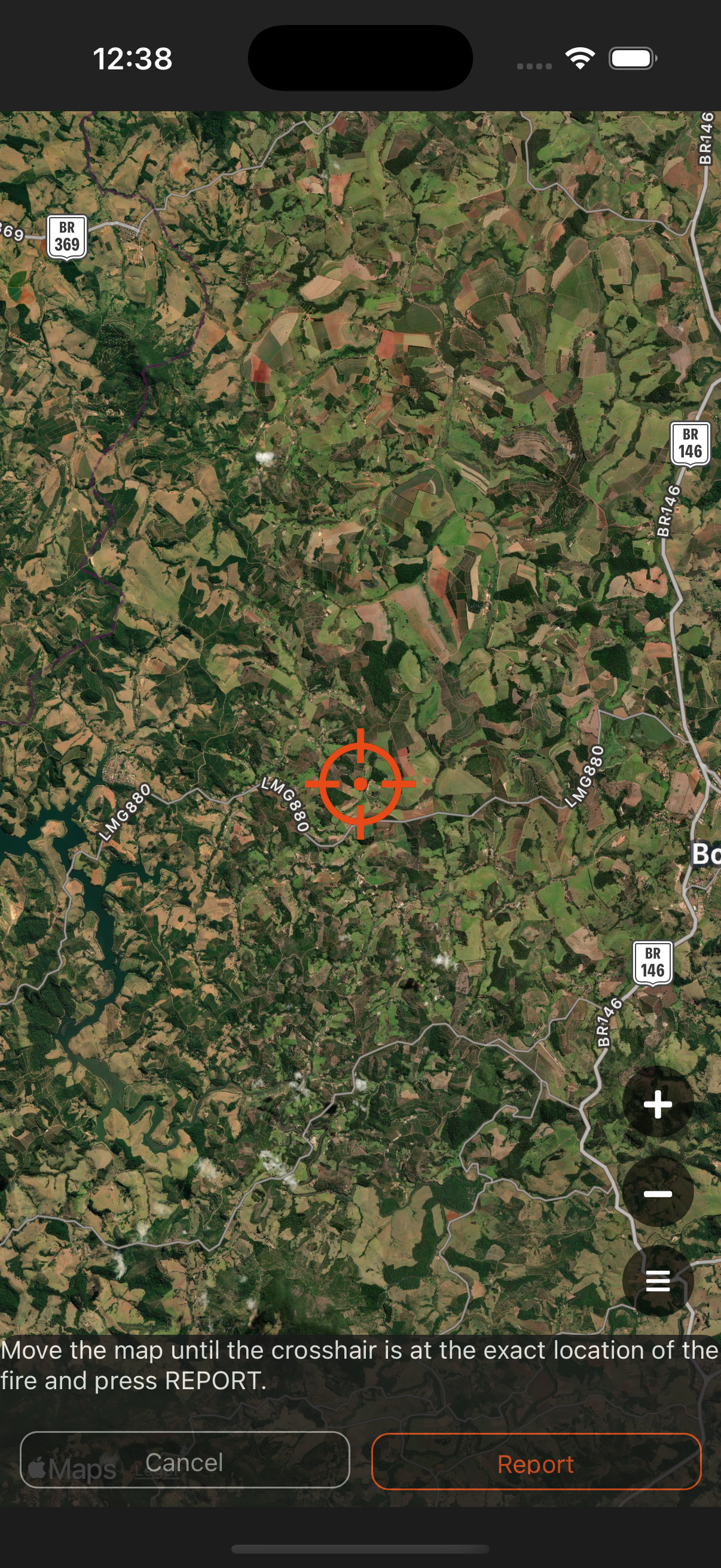721x1568 pixels.
Task: Tap Report to submit fire location
Action: tap(536, 1463)
